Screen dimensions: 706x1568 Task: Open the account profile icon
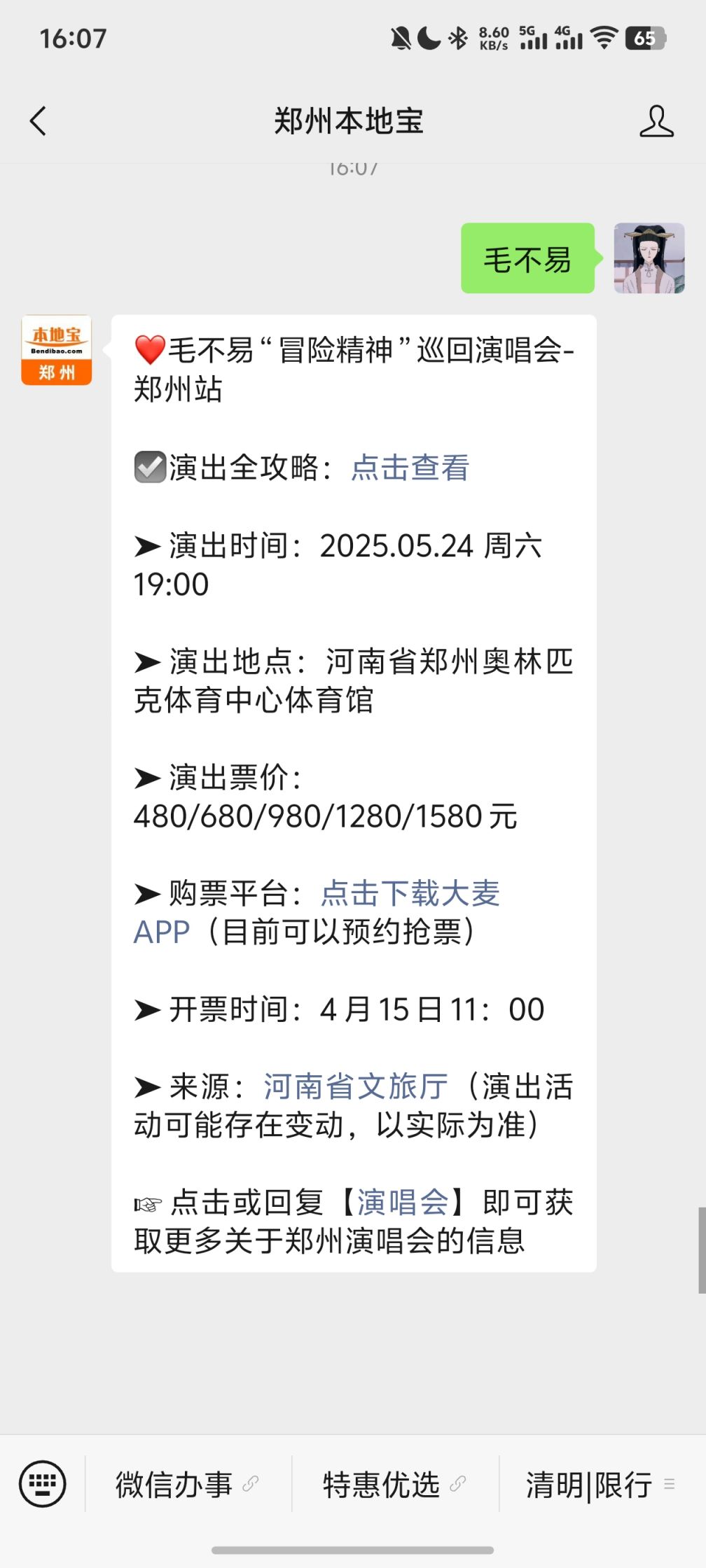tap(656, 121)
